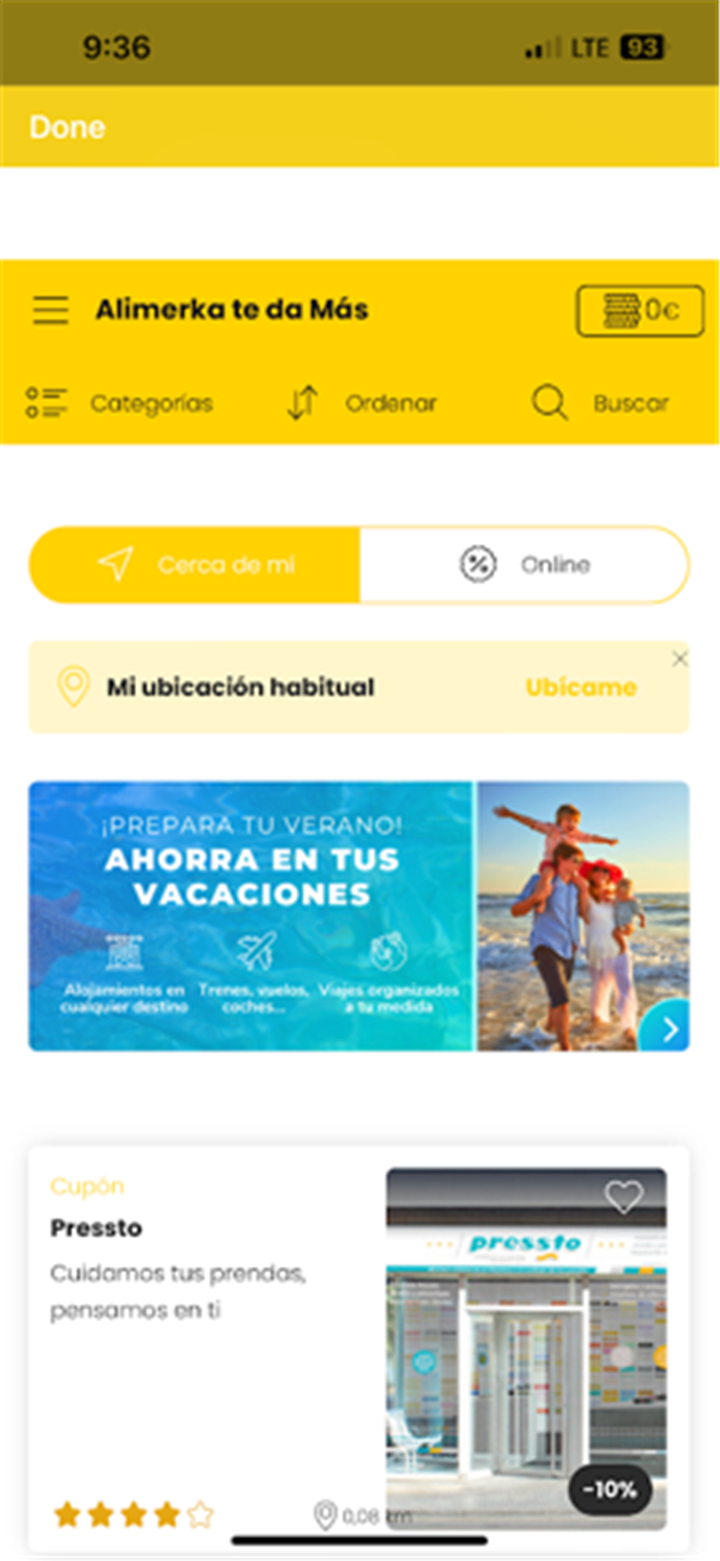Open the hamburger drawer menu
The image size is (720, 1561).
(x=50, y=310)
